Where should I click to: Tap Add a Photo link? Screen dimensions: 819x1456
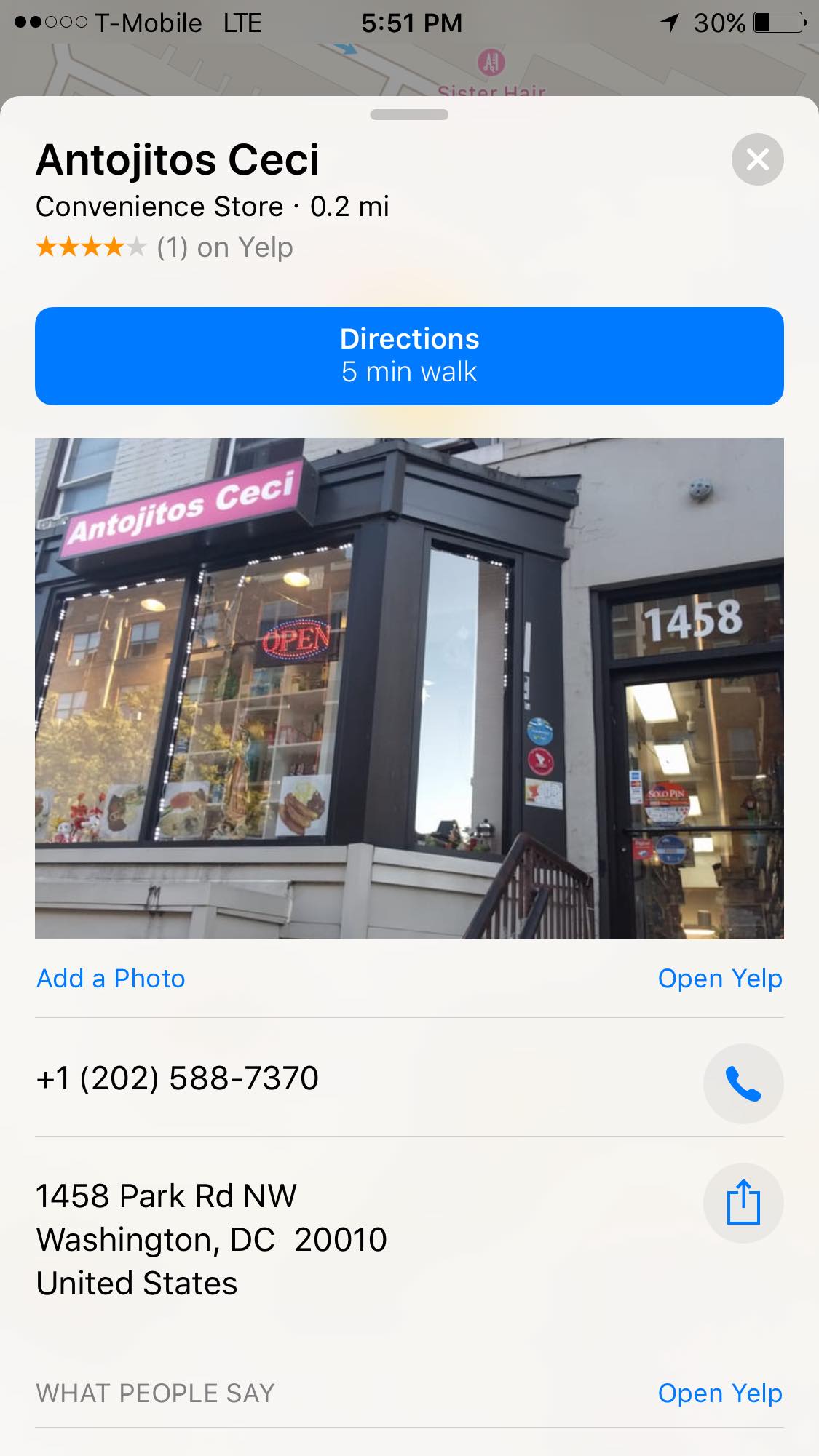click(x=111, y=979)
